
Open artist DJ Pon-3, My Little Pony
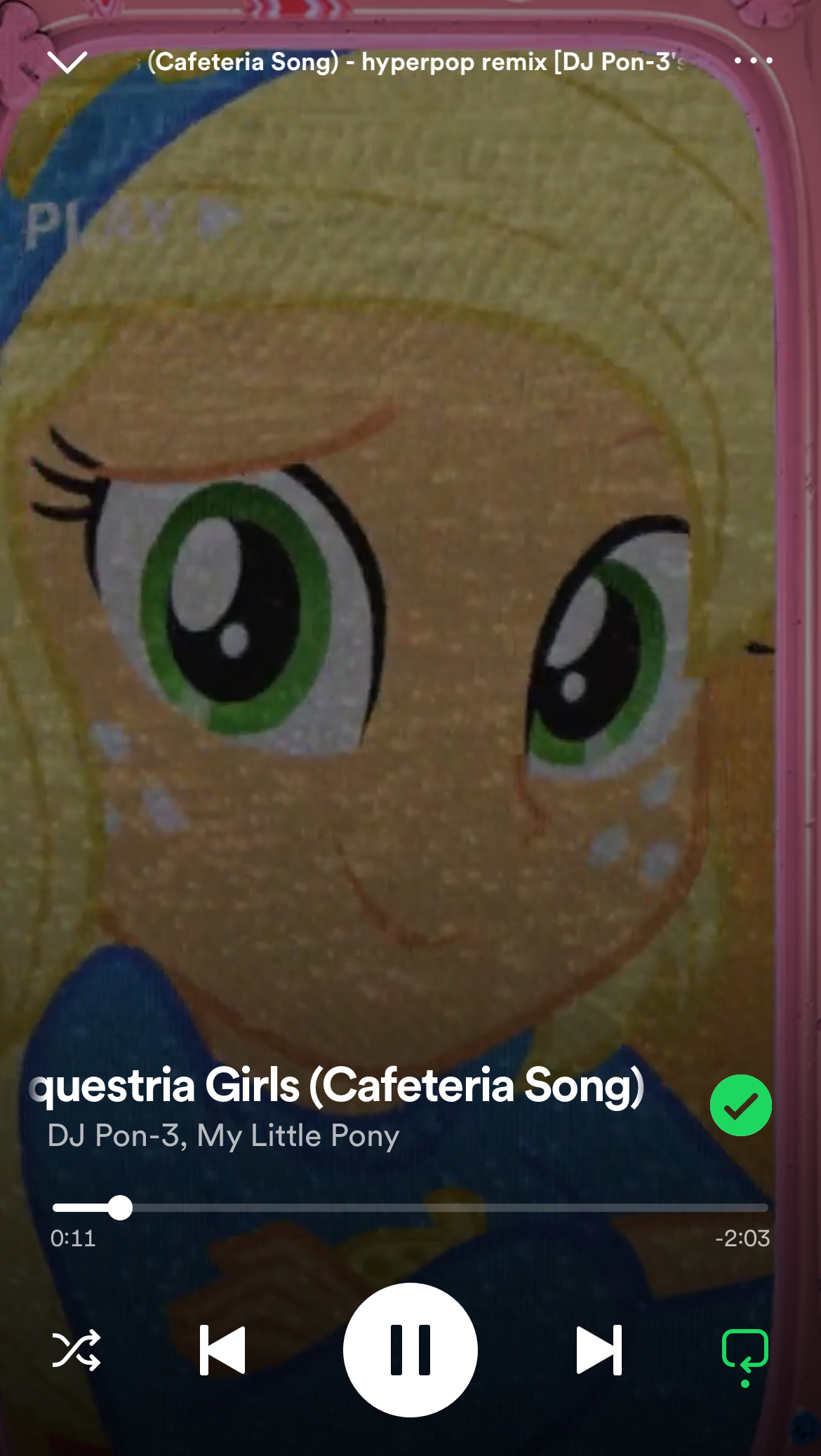(x=223, y=1135)
